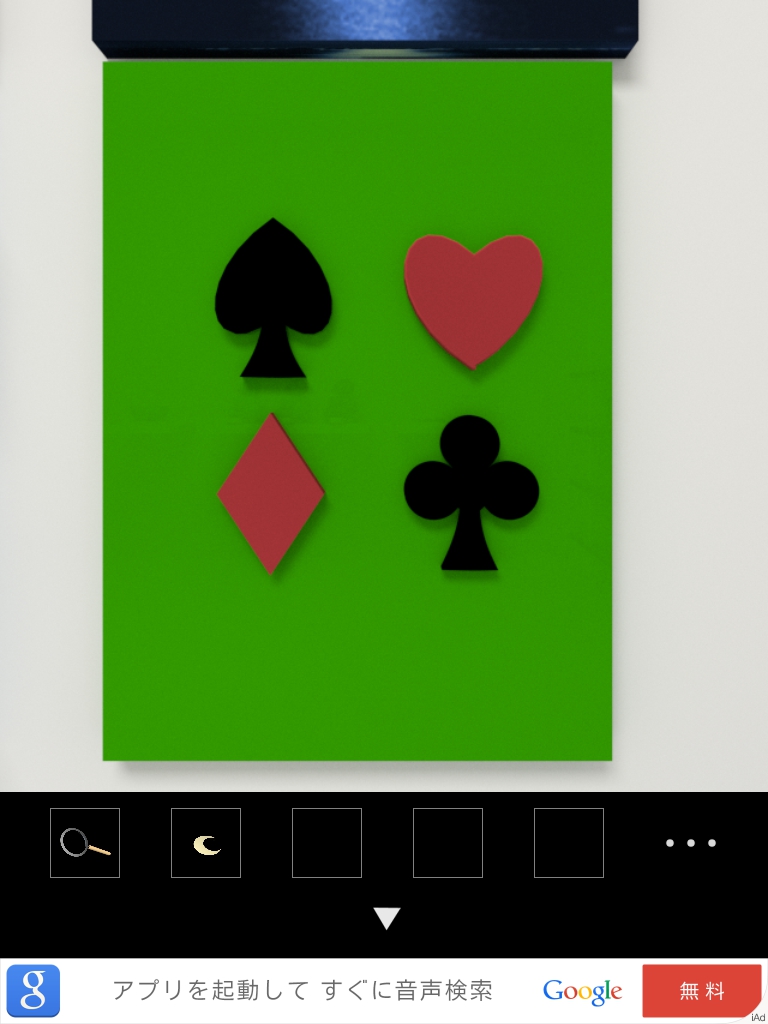The image size is (768, 1024).
Task: Go back with the down arrow
Action: click(x=387, y=918)
